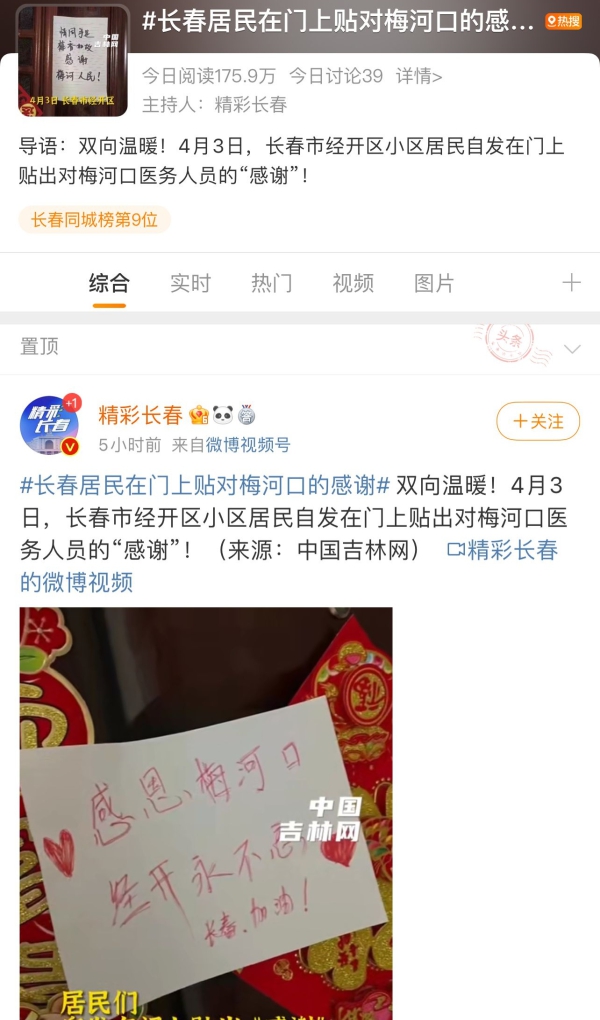Image resolution: width=600 pixels, height=1020 pixels.
Task: Open hashtag 长春居民在门上贴对梅河口的感谢 in the post
Action: point(204,486)
